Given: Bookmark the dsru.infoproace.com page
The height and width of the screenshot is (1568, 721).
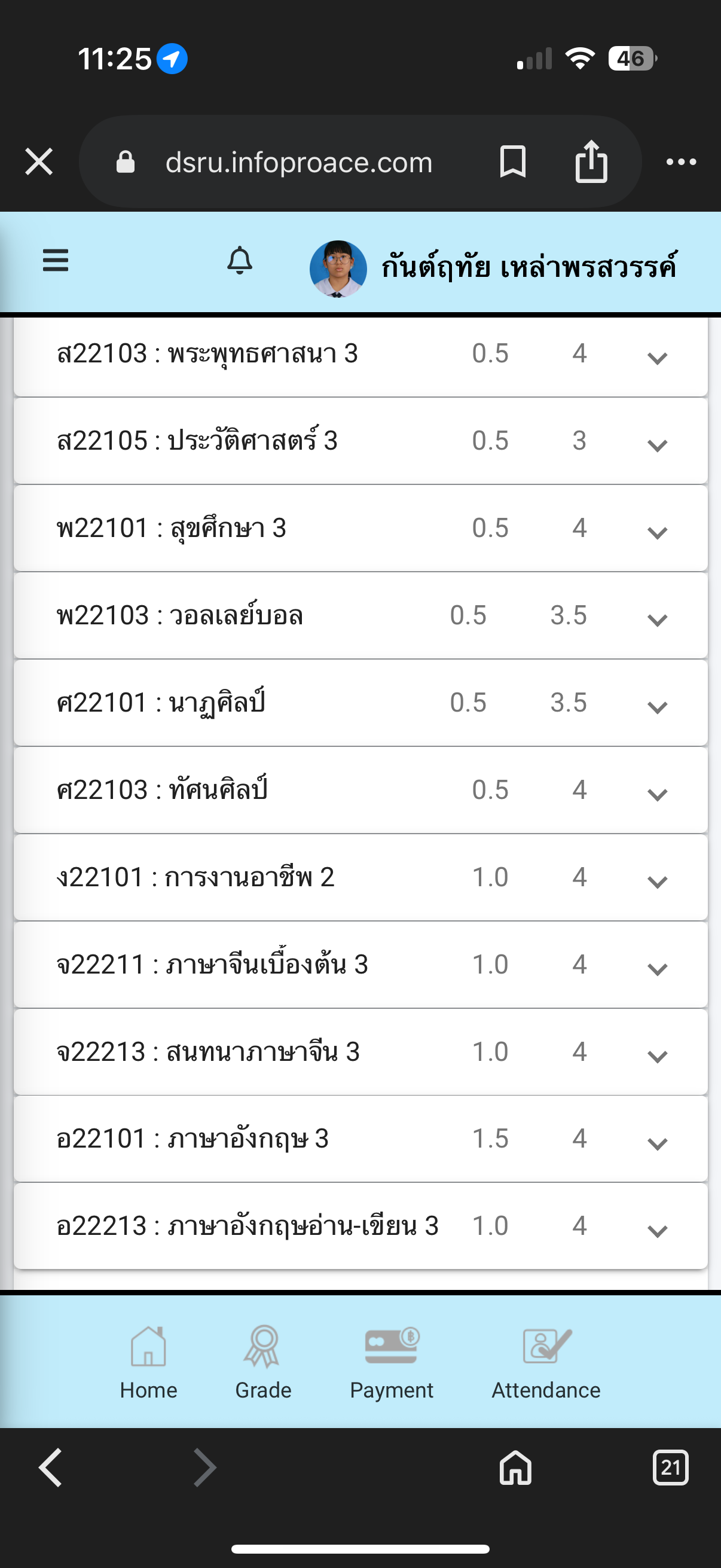Looking at the screenshot, I should coord(512,162).
